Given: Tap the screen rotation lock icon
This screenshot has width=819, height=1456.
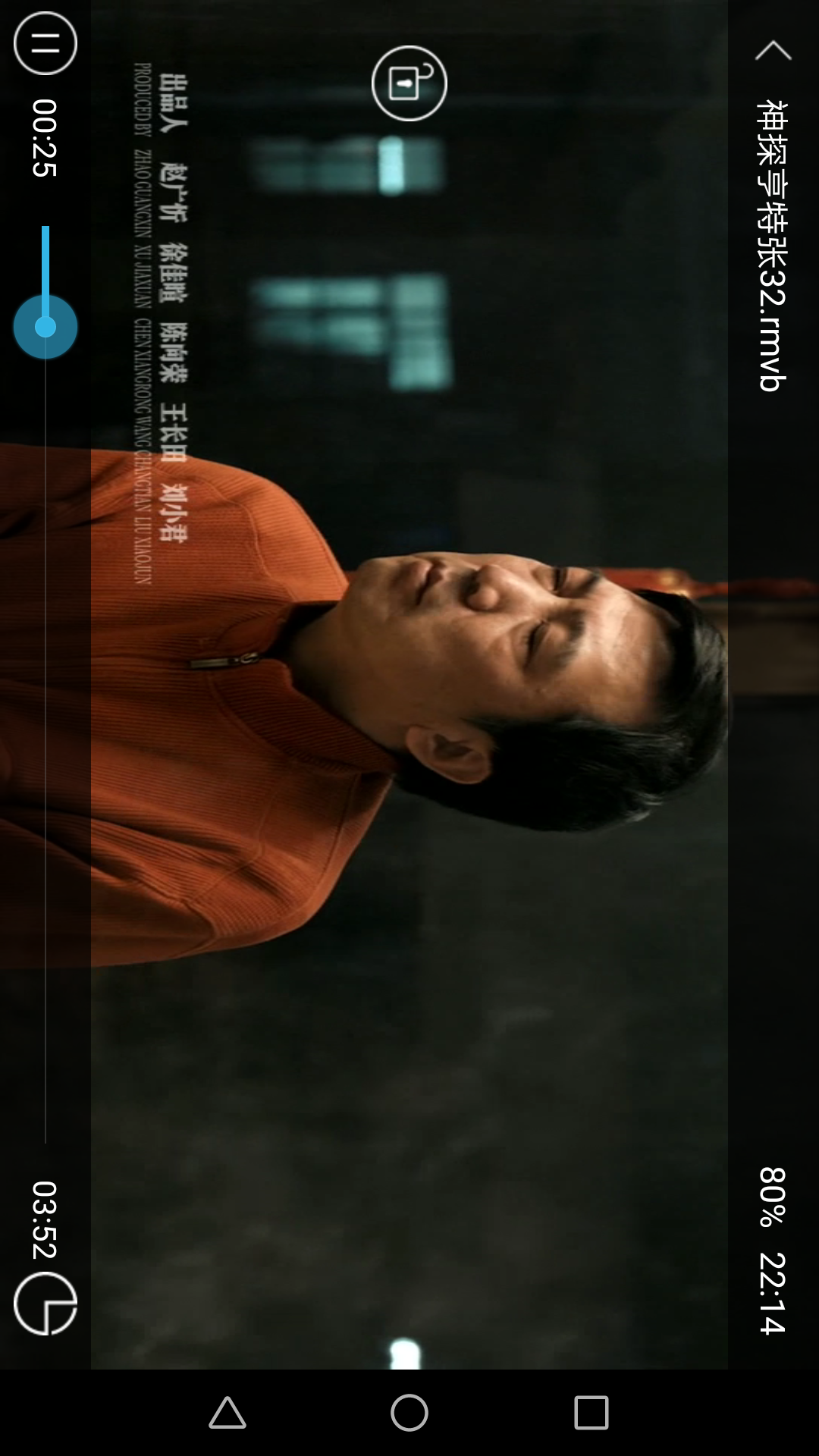Looking at the screenshot, I should 409,83.
